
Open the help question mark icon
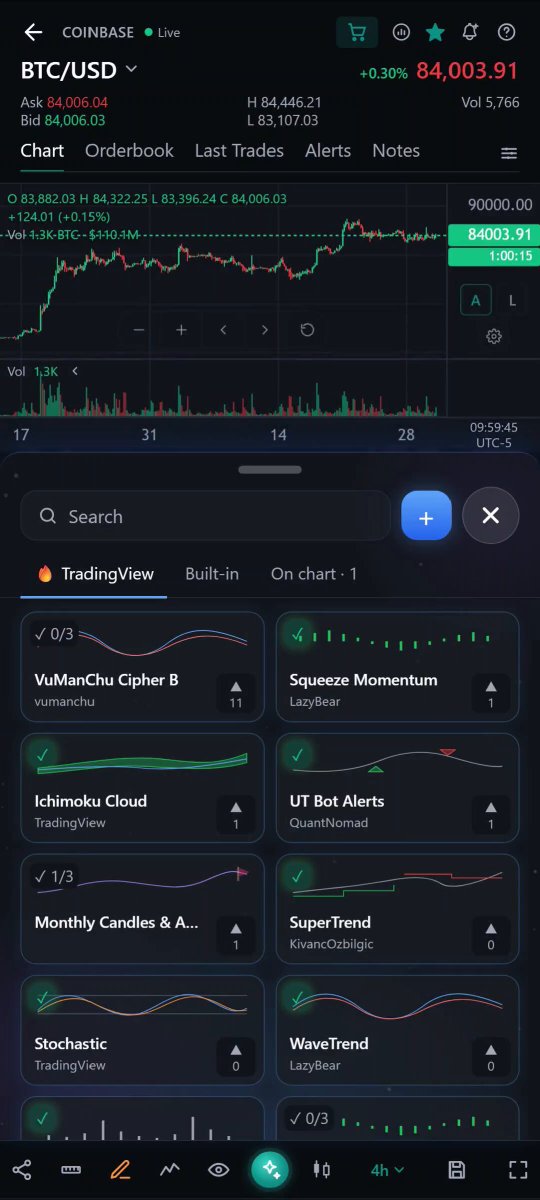506,32
